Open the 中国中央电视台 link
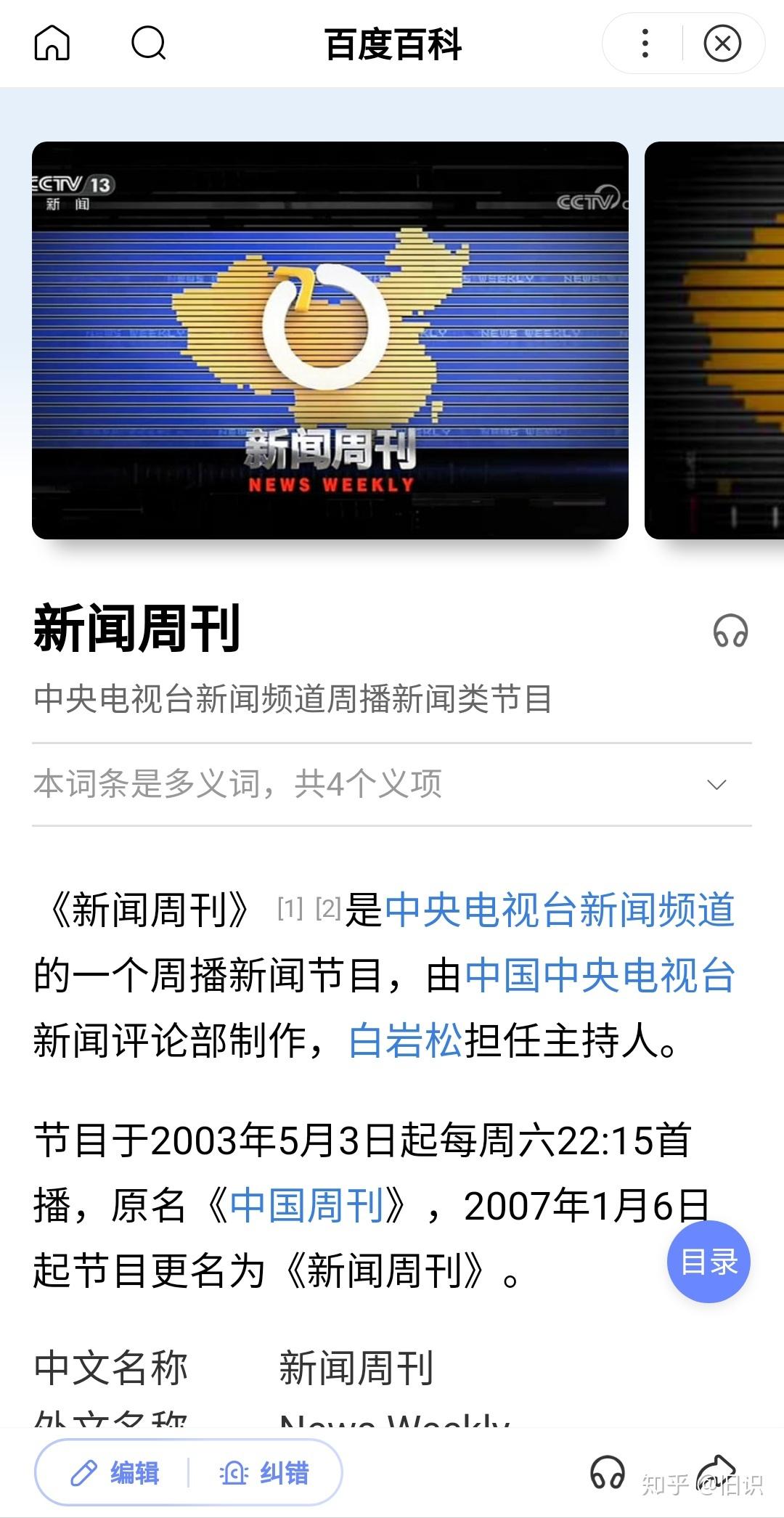The height and width of the screenshot is (1518, 784). [600, 976]
